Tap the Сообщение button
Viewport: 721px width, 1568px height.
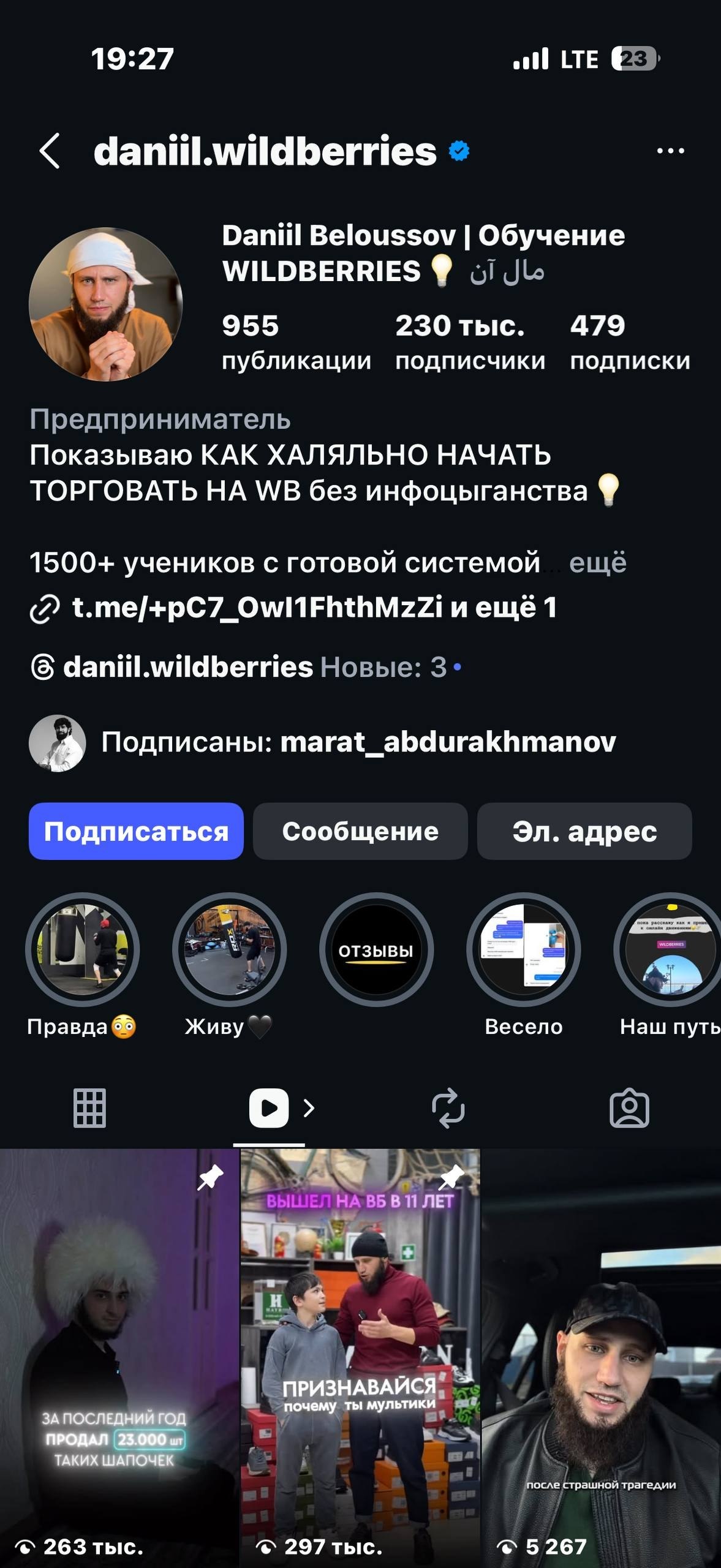click(x=360, y=831)
